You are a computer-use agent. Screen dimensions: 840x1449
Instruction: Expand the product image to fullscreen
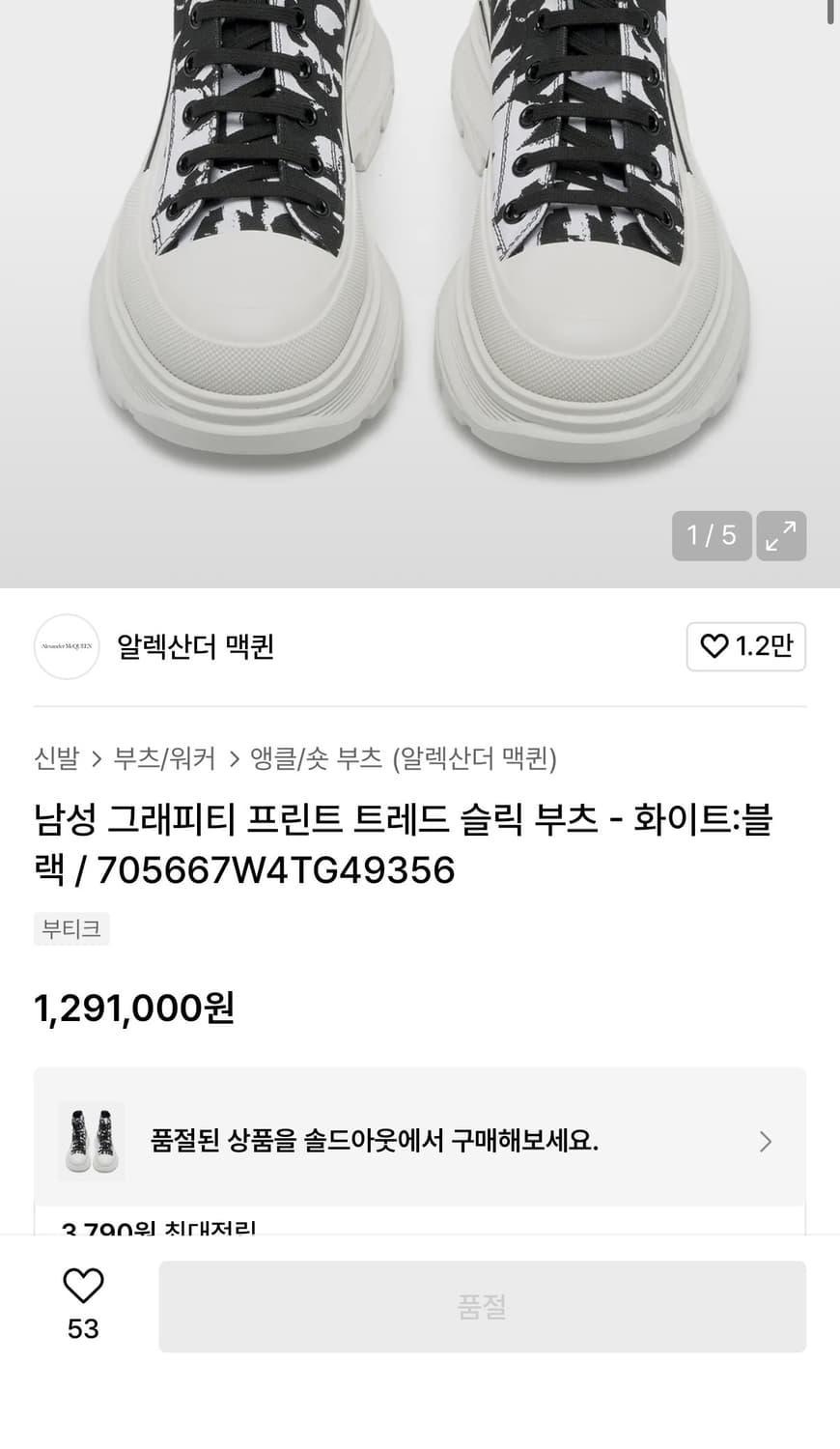tap(781, 536)
